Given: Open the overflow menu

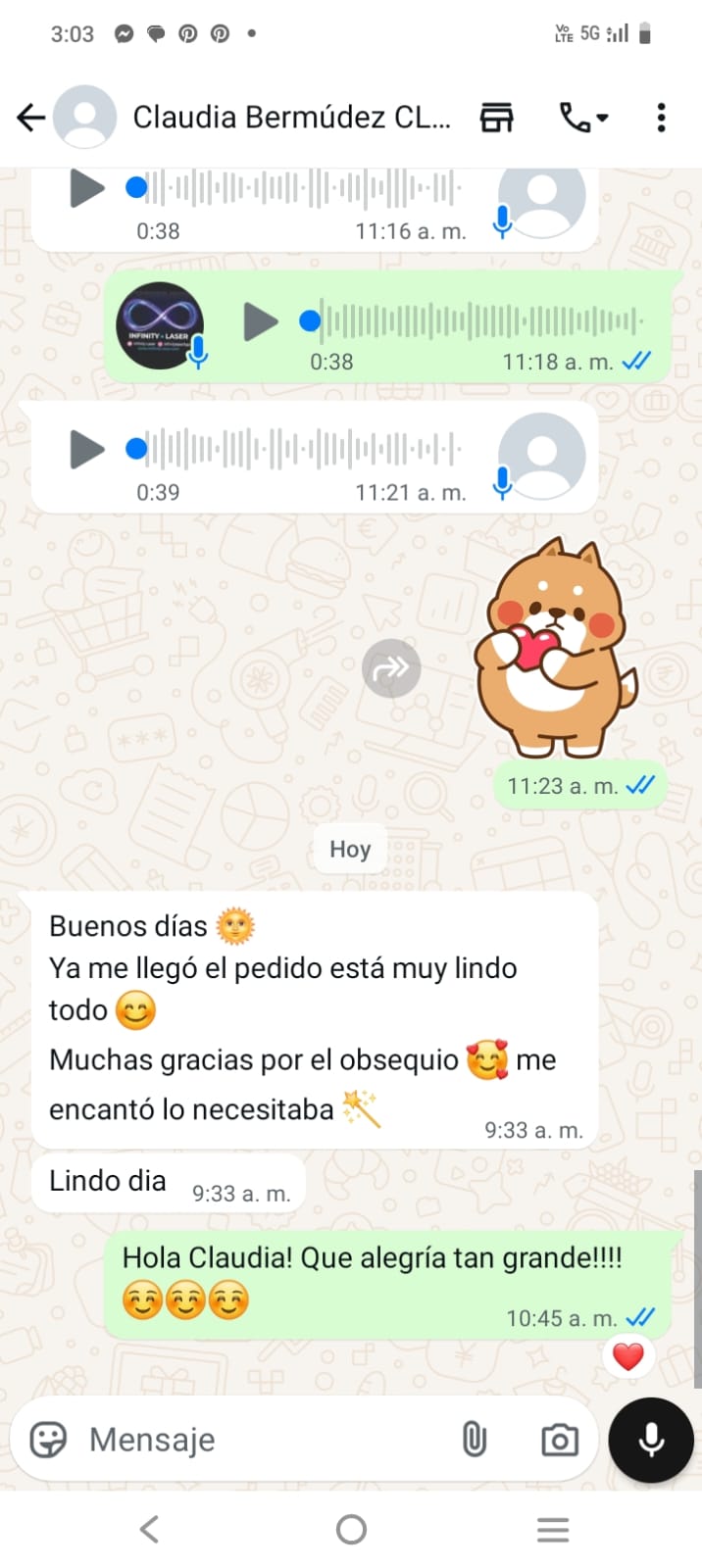Looking at the screenshot, I should (662, 118).
